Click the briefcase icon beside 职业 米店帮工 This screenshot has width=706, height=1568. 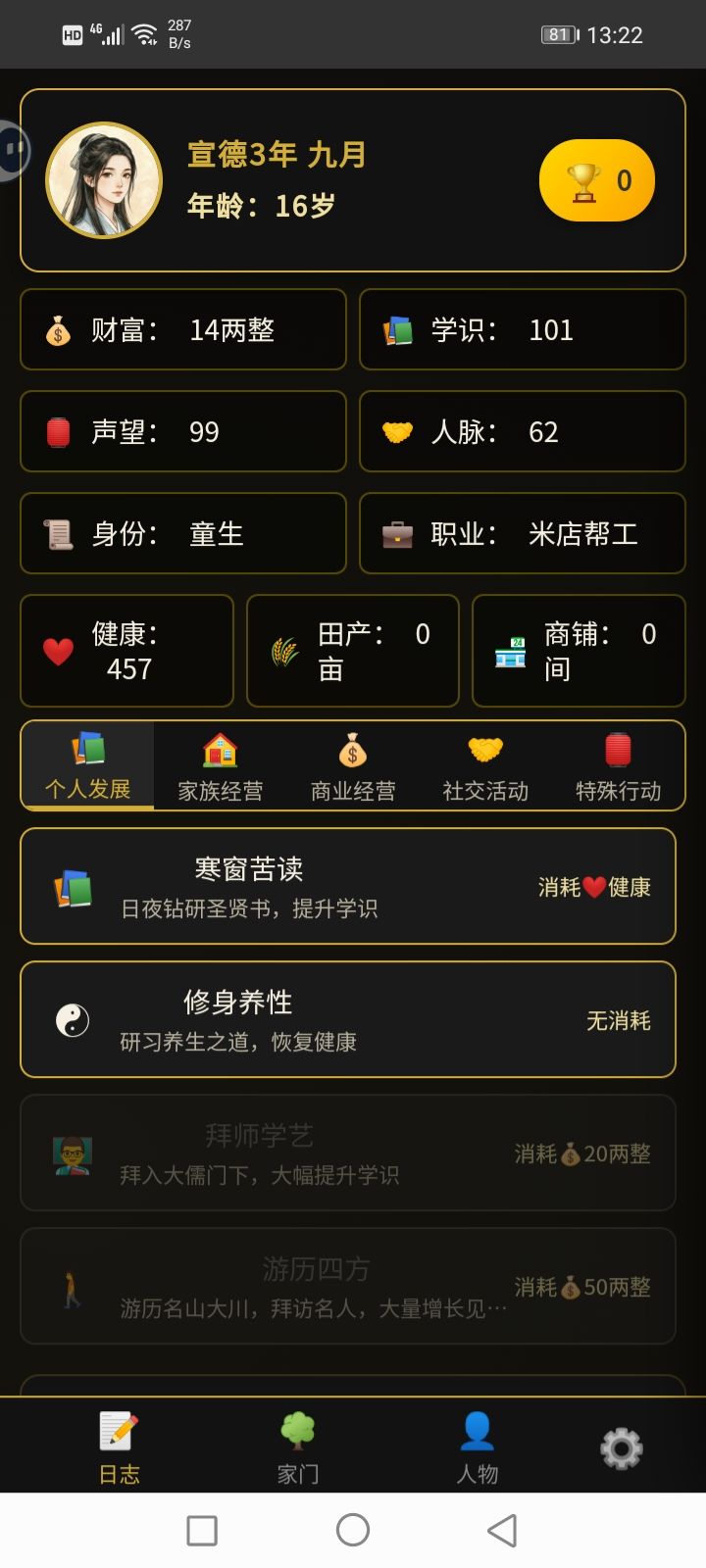[396, 533]
